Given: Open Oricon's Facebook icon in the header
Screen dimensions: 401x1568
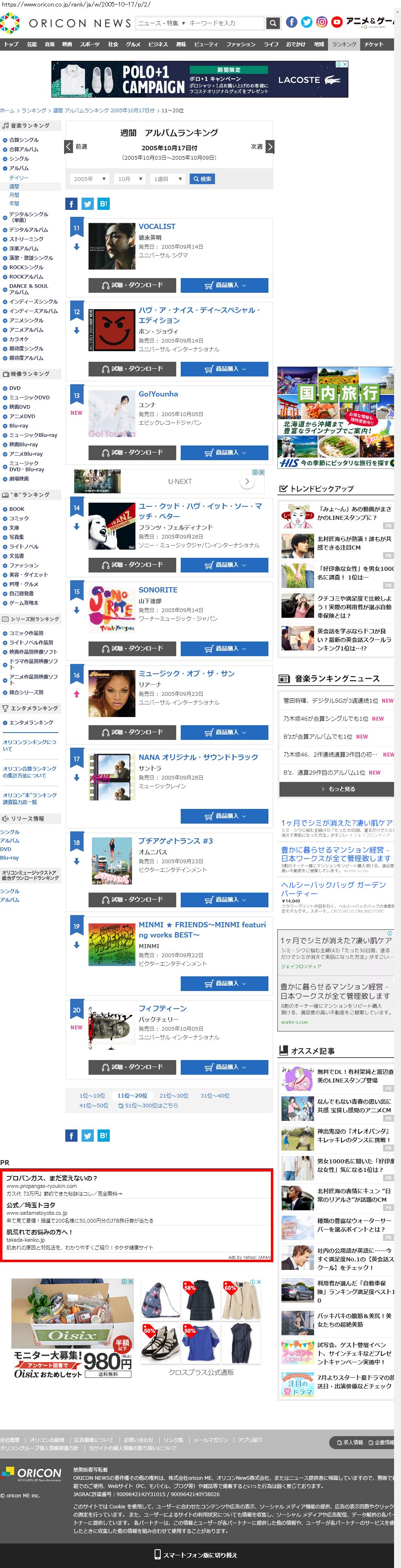Looking at the screenshot, I should [292, 22].
